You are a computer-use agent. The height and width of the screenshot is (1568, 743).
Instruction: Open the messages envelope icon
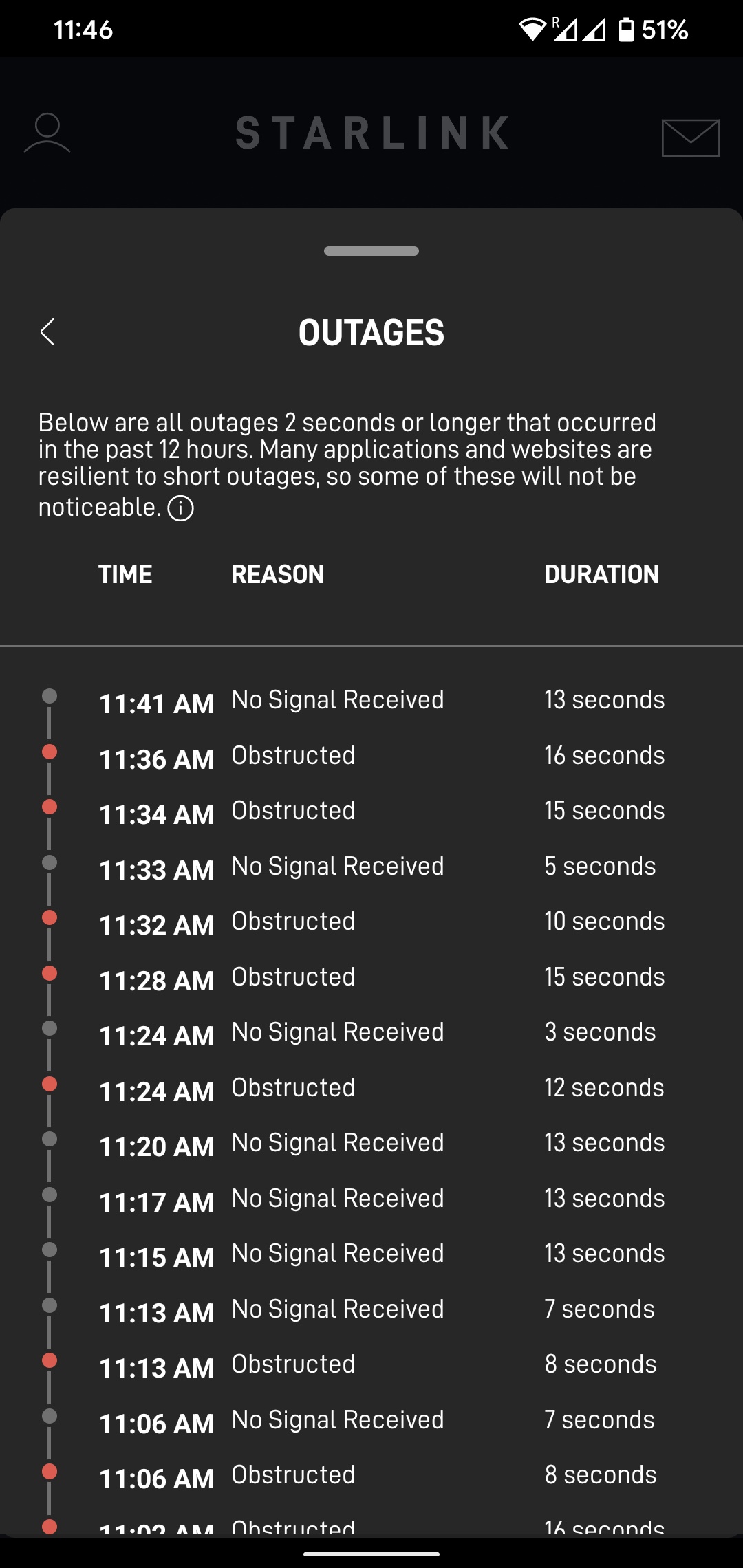pyautogui.click(x=691, y=138)
